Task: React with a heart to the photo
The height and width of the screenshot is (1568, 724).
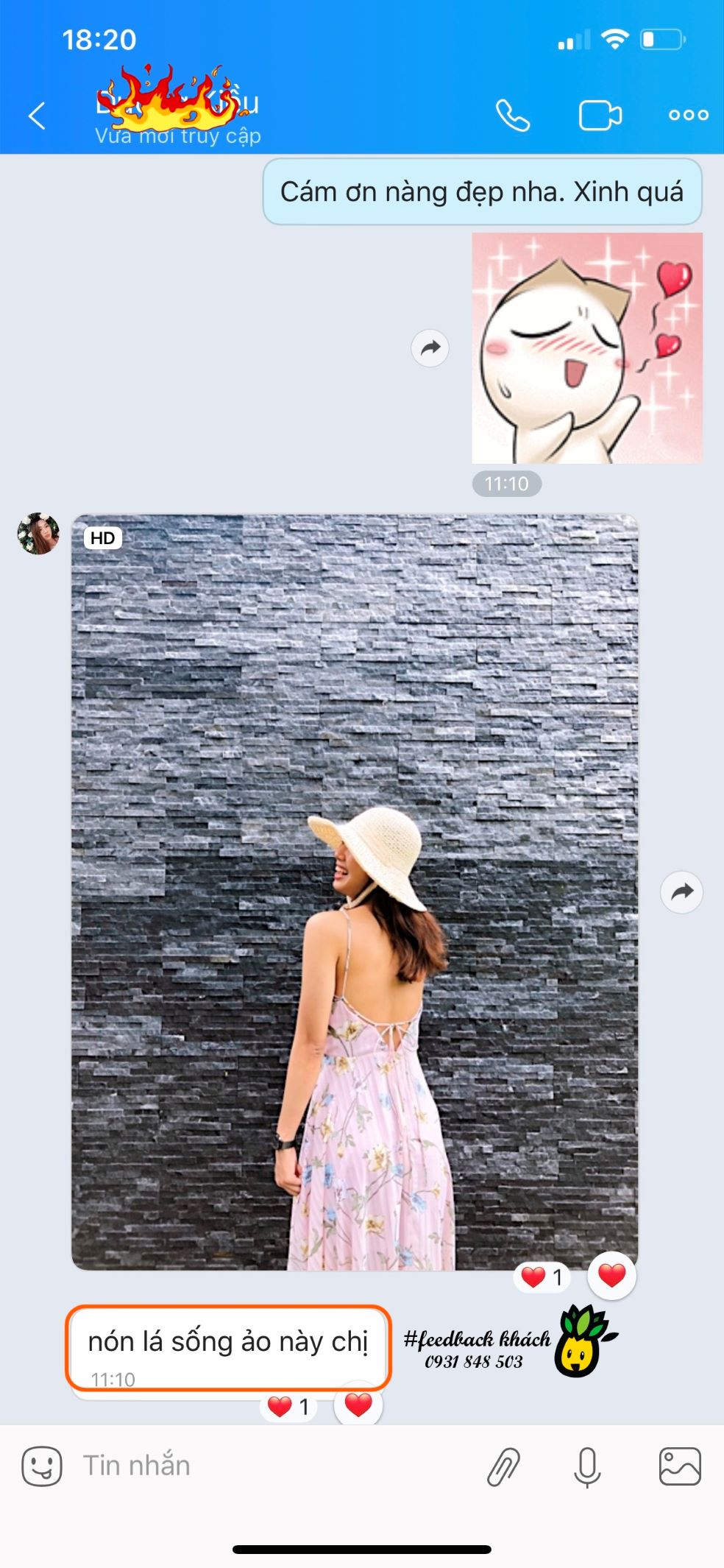Action: (x=611, y=1275)
